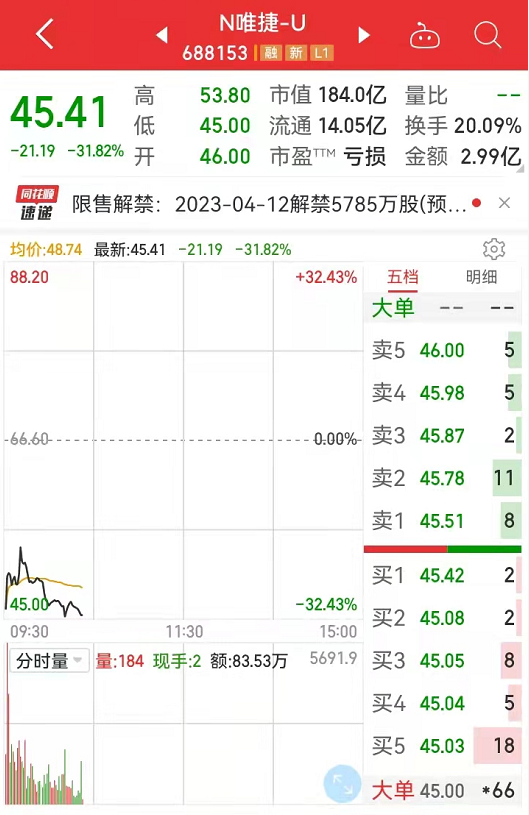This screenshot has height=815, width=529.
Task: Open the robot assistant icon
Action: pos(425,35)
